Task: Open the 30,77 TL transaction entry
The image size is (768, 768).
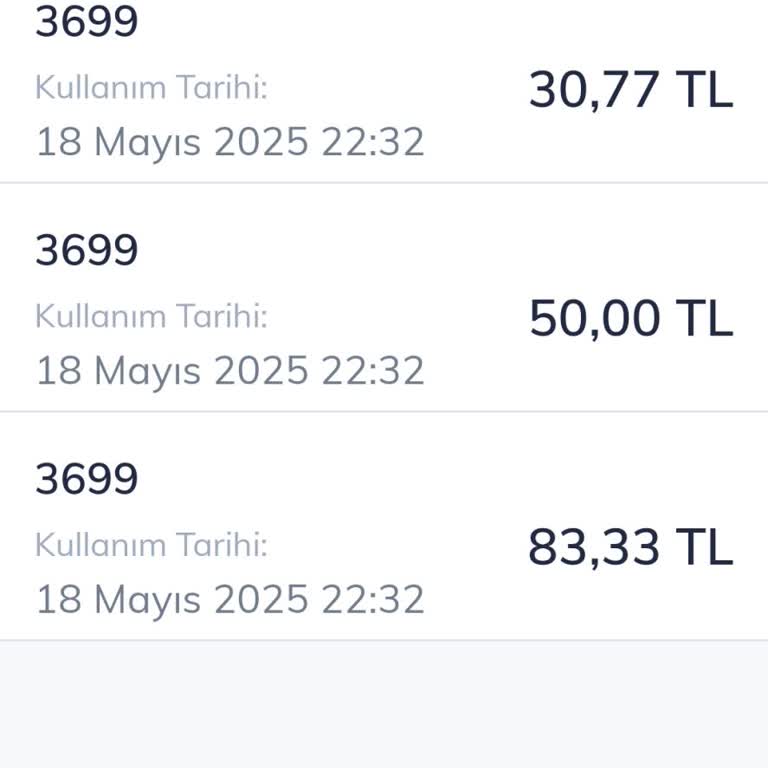Action: (384, 90)
